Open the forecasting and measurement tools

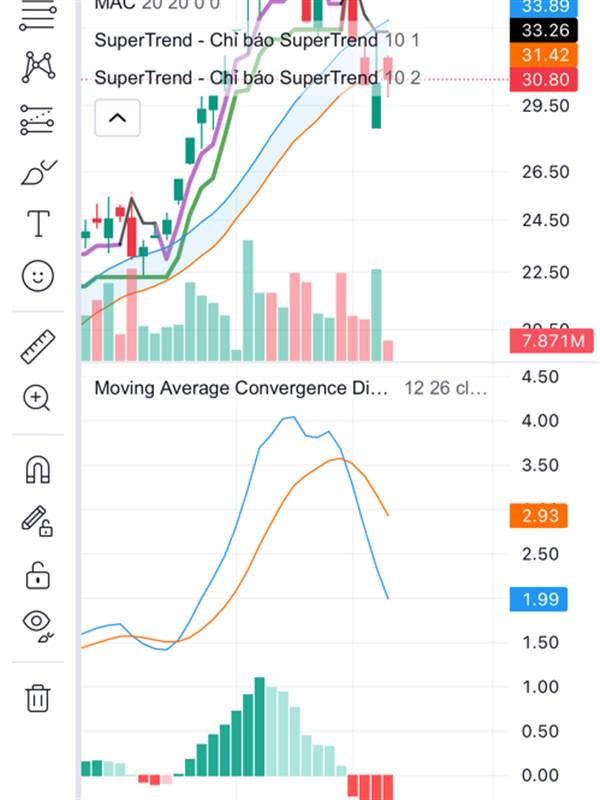(x=38, y=121)
